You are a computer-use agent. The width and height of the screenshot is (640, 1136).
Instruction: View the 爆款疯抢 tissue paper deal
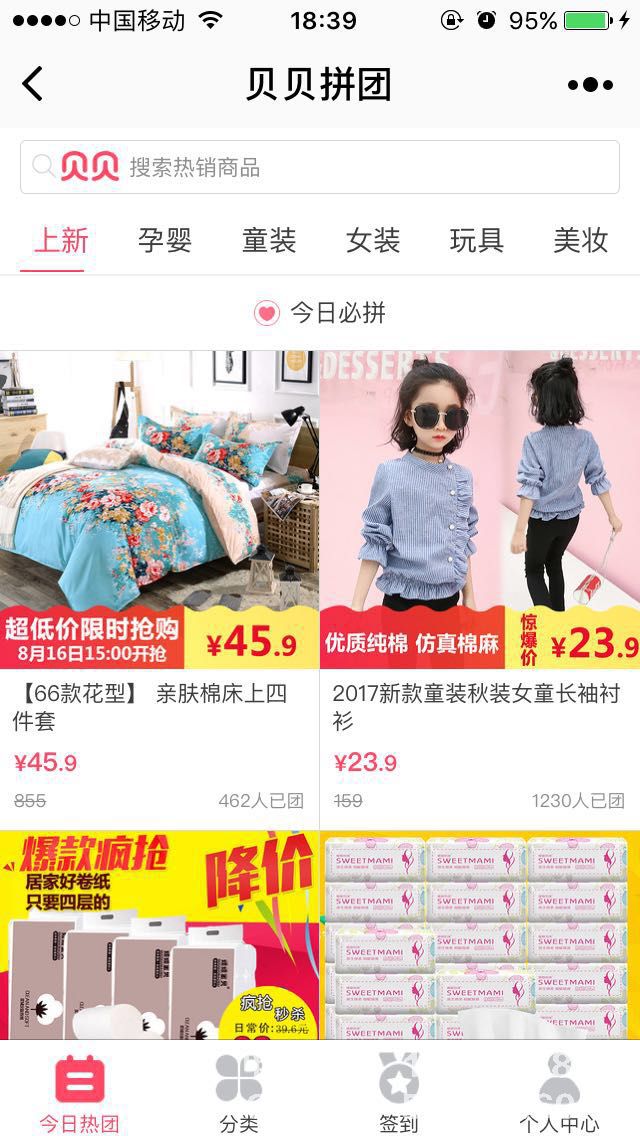[159, 935]
